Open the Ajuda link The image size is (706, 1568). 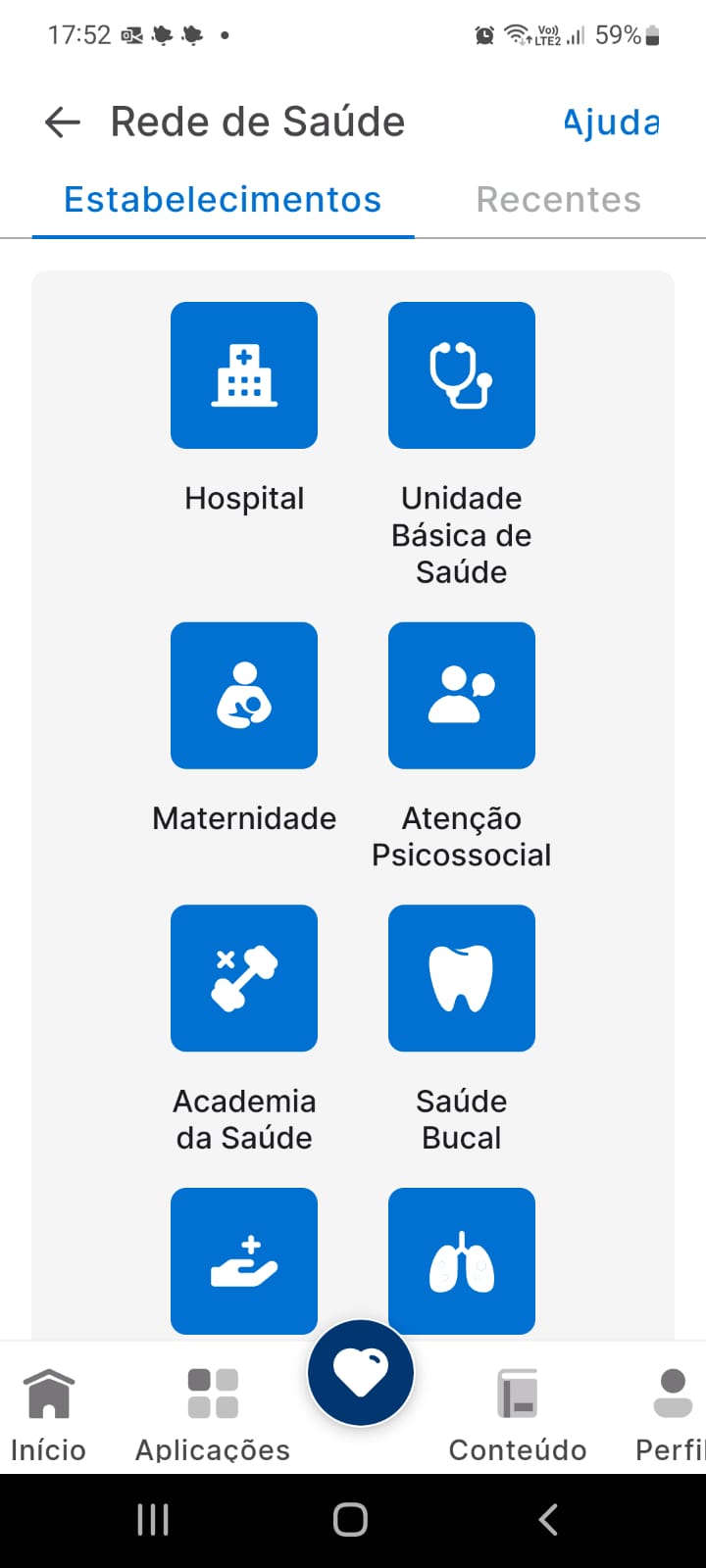click(612, 122)
